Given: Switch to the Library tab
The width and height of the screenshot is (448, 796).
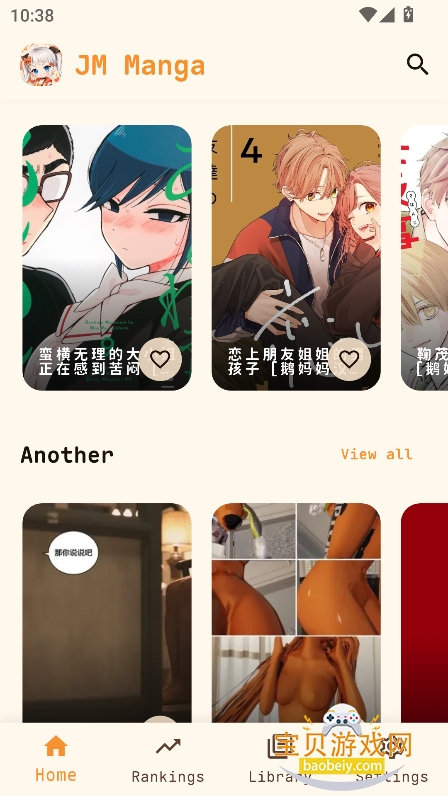Looking at the screenshot, I should [x=280, y=760].
